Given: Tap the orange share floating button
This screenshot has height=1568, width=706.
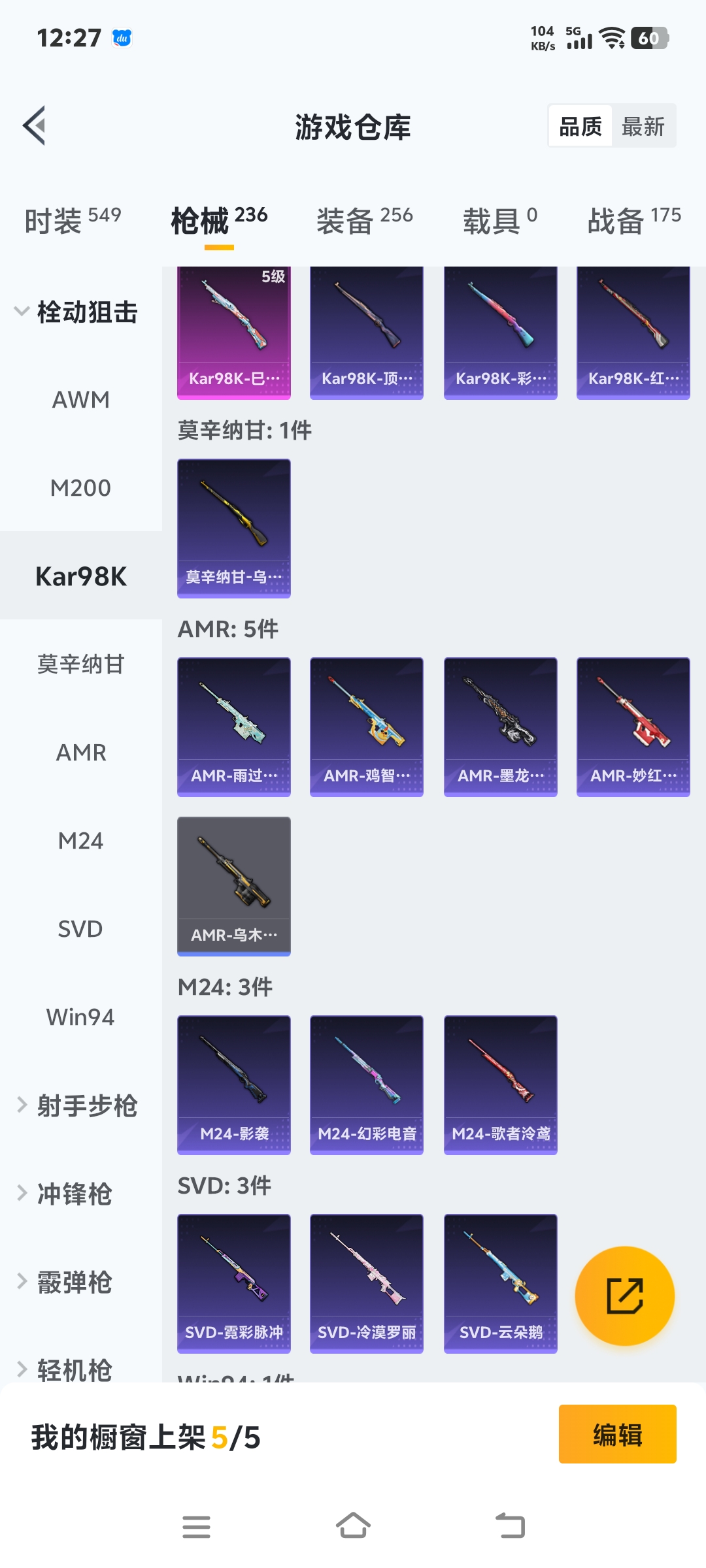Looking at the screenshot, I should click(x=625, y=1296).
